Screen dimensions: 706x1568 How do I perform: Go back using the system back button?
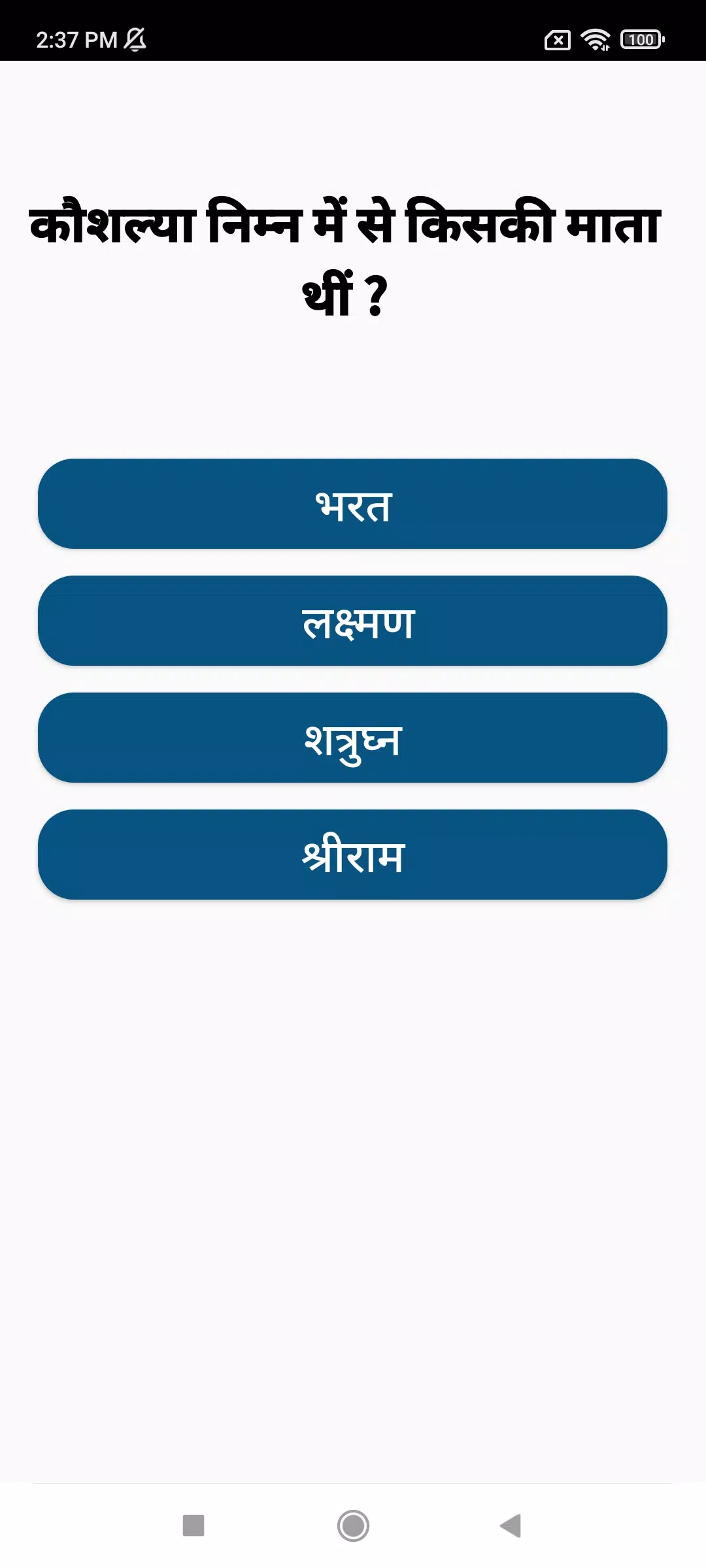[511, 1526]
